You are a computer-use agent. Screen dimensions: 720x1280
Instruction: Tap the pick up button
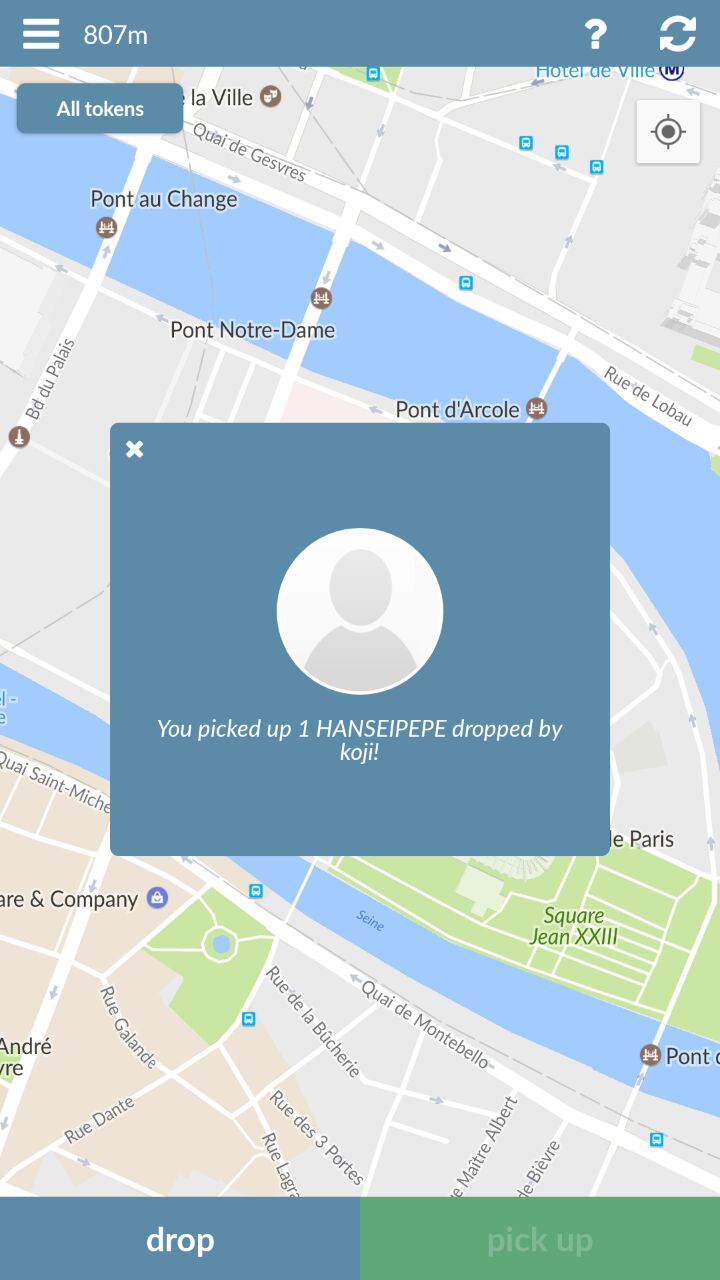[x=540, y=1239]
